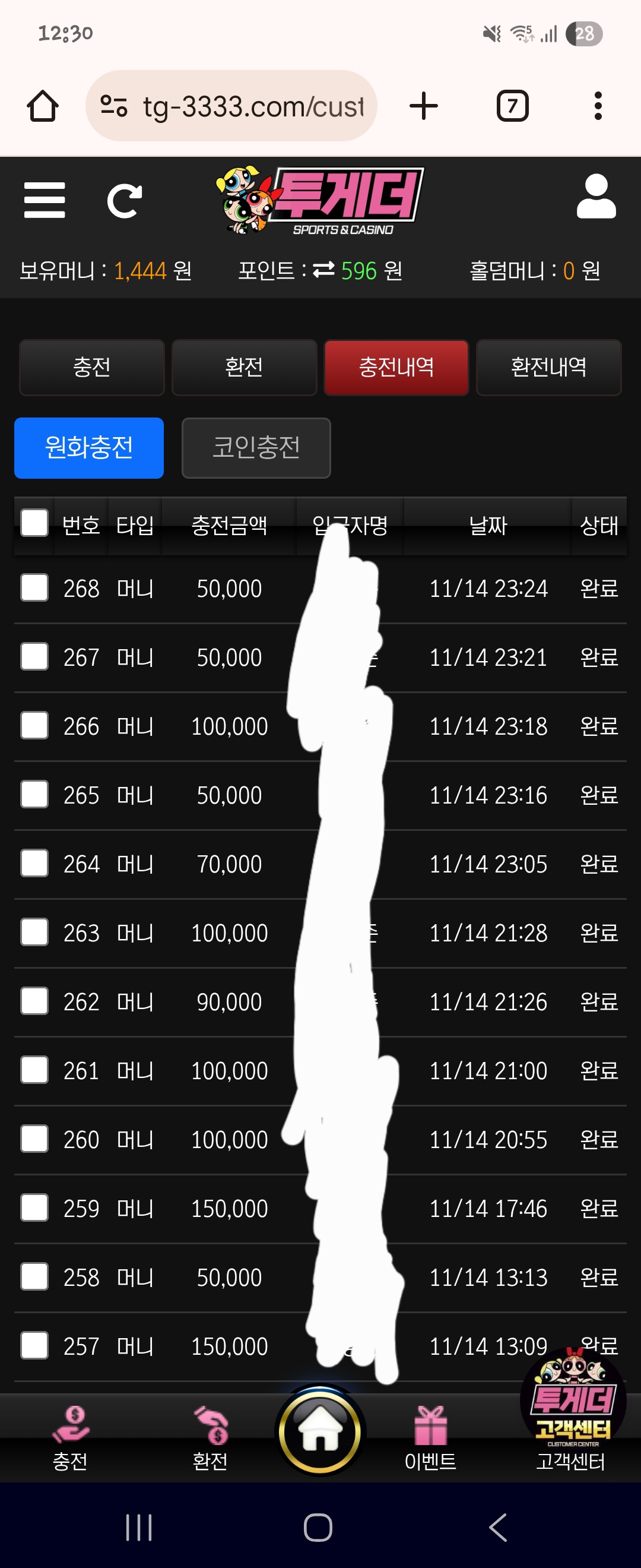The image size is (641, 1568).
Task: Select the checkbox for row 261
Action: (x=34, y=1070)
